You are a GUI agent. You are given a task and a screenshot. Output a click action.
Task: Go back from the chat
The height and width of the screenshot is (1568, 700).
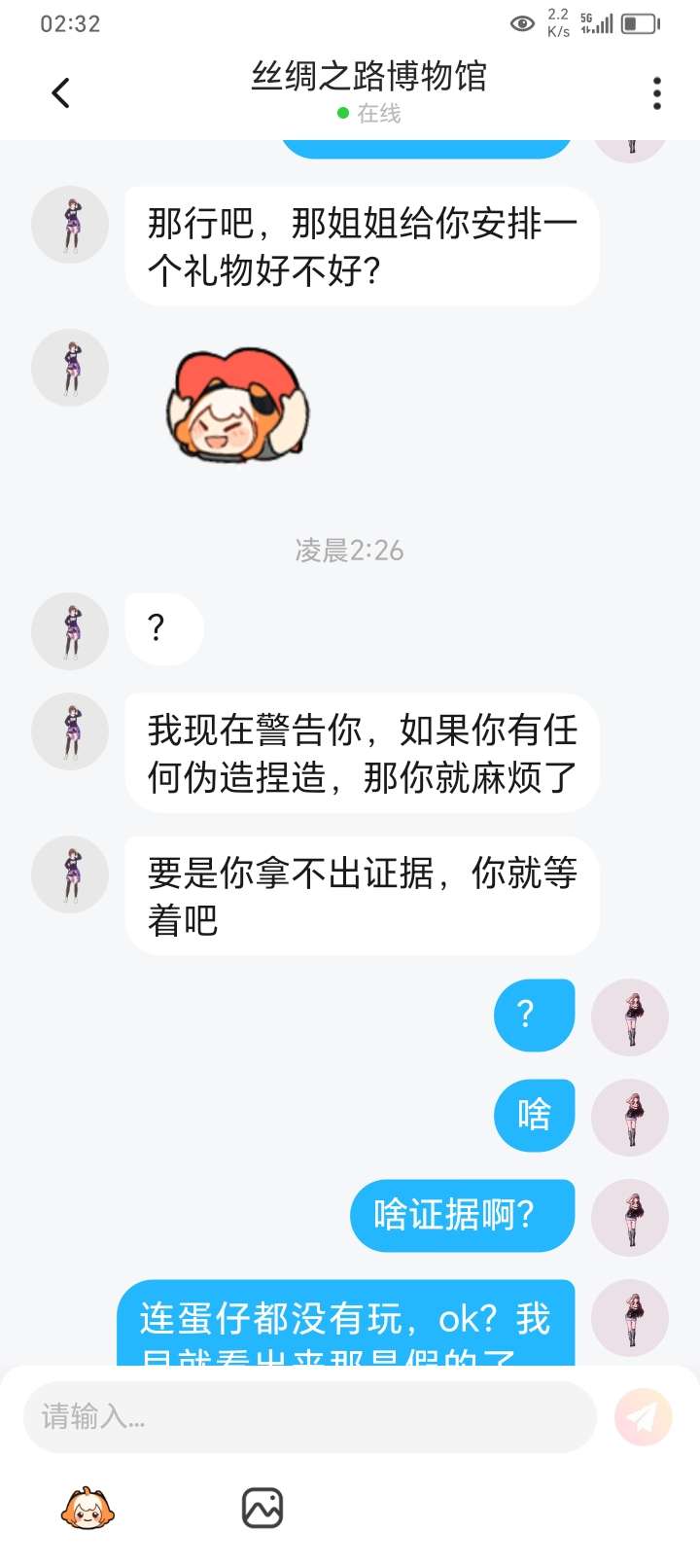pyautogui.click(x=60, y=93)
